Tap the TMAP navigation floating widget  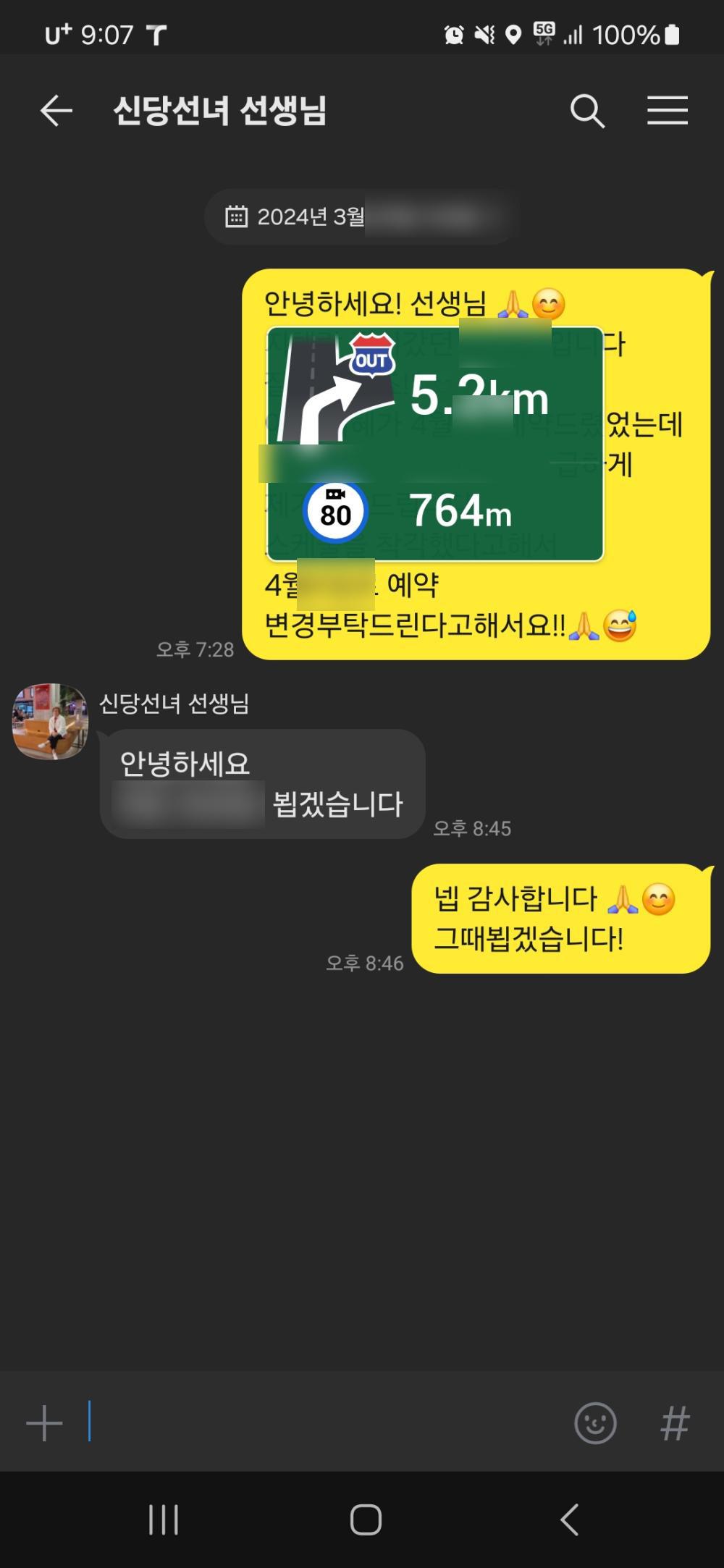point(434,444)
